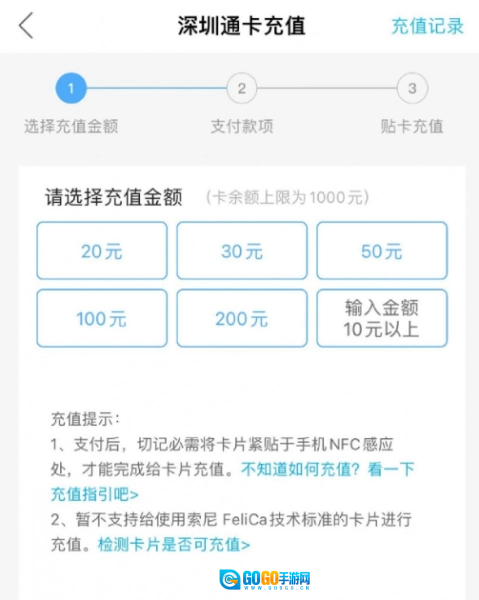This screenshot has height=600, width=479.
Task: Open 充值记录 recharge history
Action: tap(427, 26)
